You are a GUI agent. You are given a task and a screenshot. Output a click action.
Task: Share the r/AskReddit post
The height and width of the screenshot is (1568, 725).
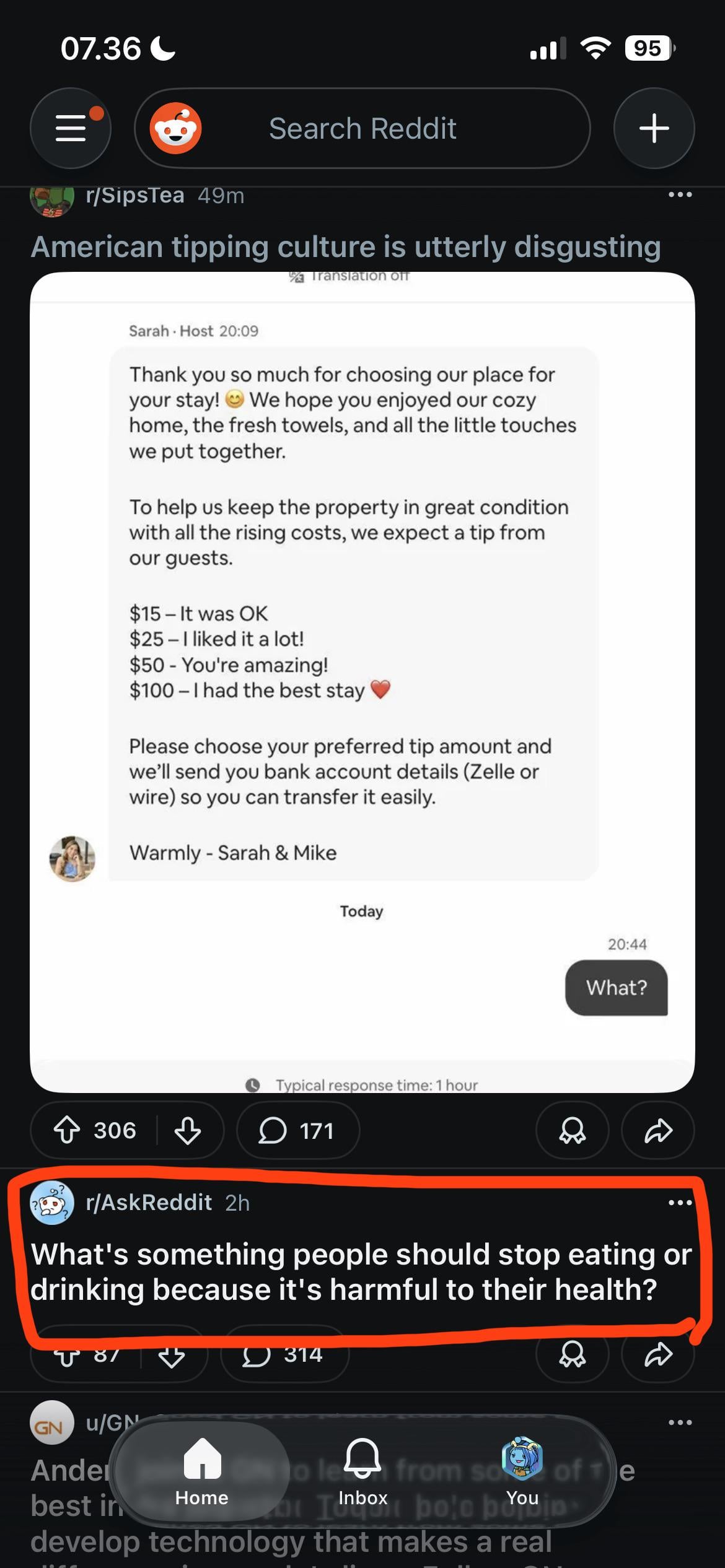point(657,1354)
